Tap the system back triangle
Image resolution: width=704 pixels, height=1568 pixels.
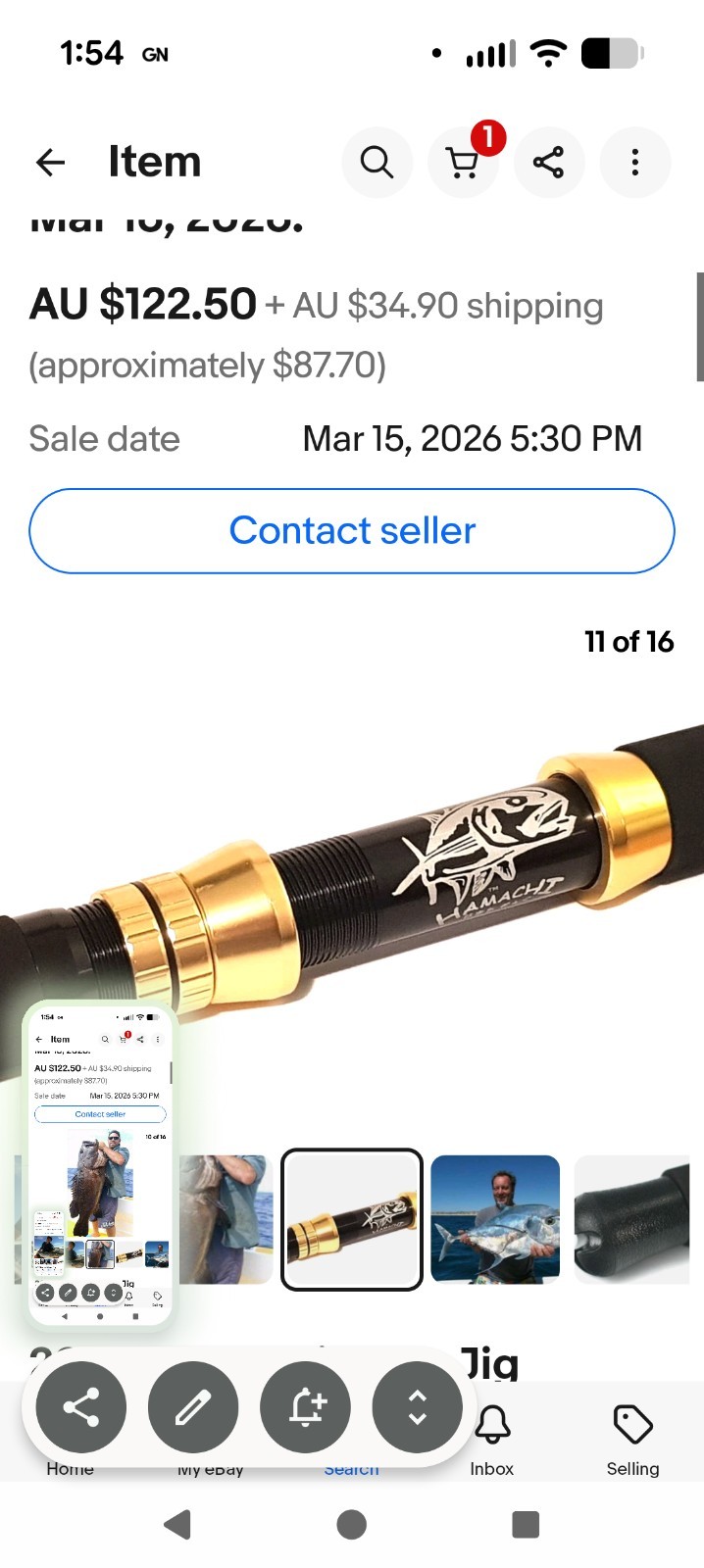click(x=177, y=1525)
